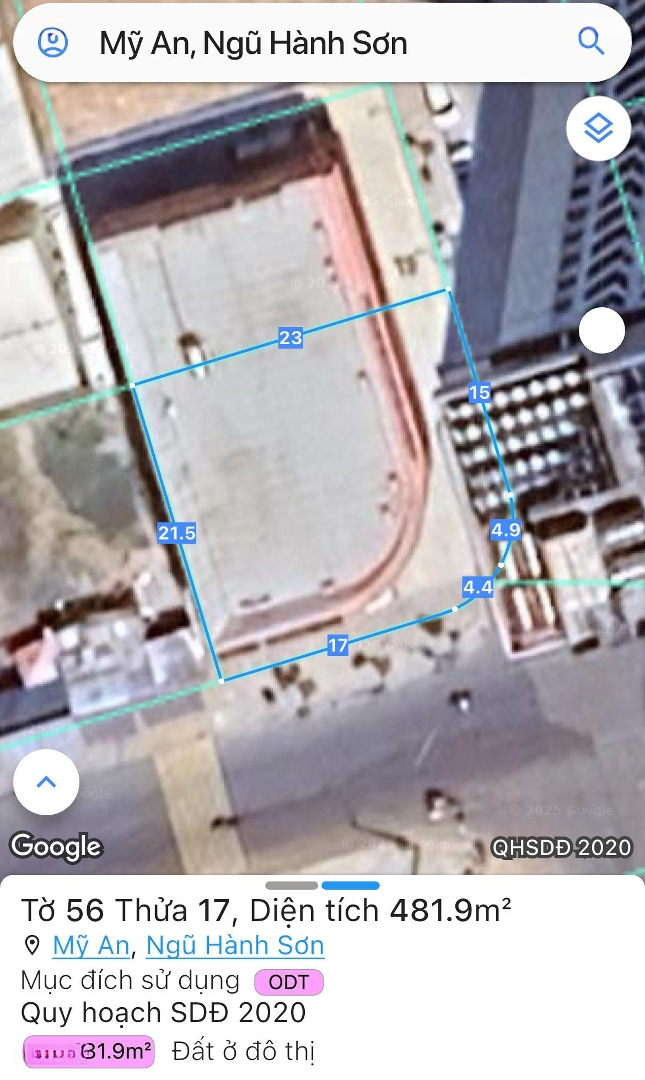Expand the panel with the up chevron button
Screen dimensions: 645x1080
[46, 781]
